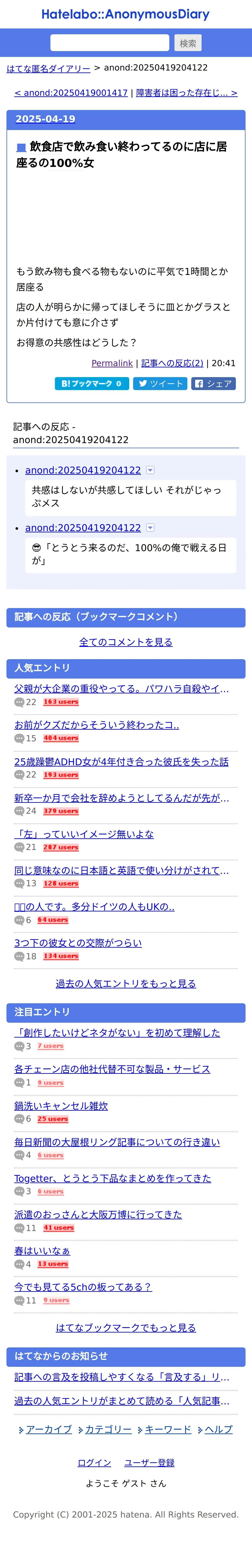Tap the search text field
The image size is (252, 1568).
[x=110, y=43]
